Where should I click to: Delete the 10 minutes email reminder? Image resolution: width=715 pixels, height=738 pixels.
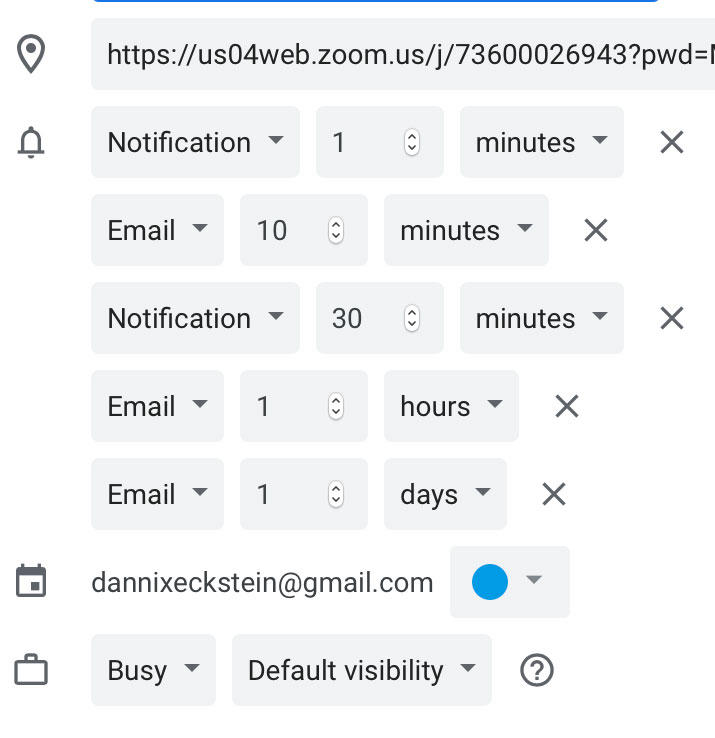point(596,230)
